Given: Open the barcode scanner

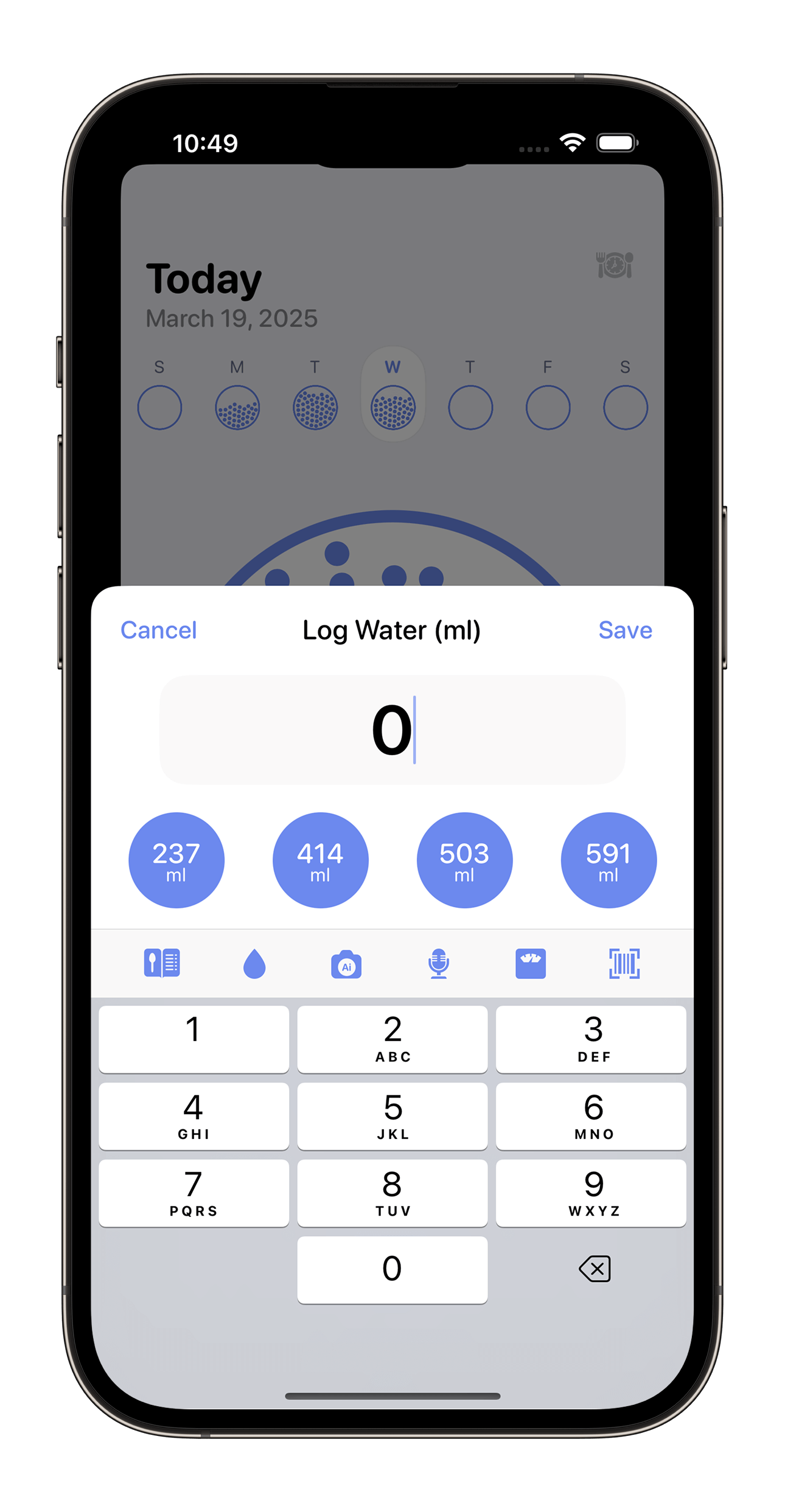Looking at the screenshot, I should [624, 964].
